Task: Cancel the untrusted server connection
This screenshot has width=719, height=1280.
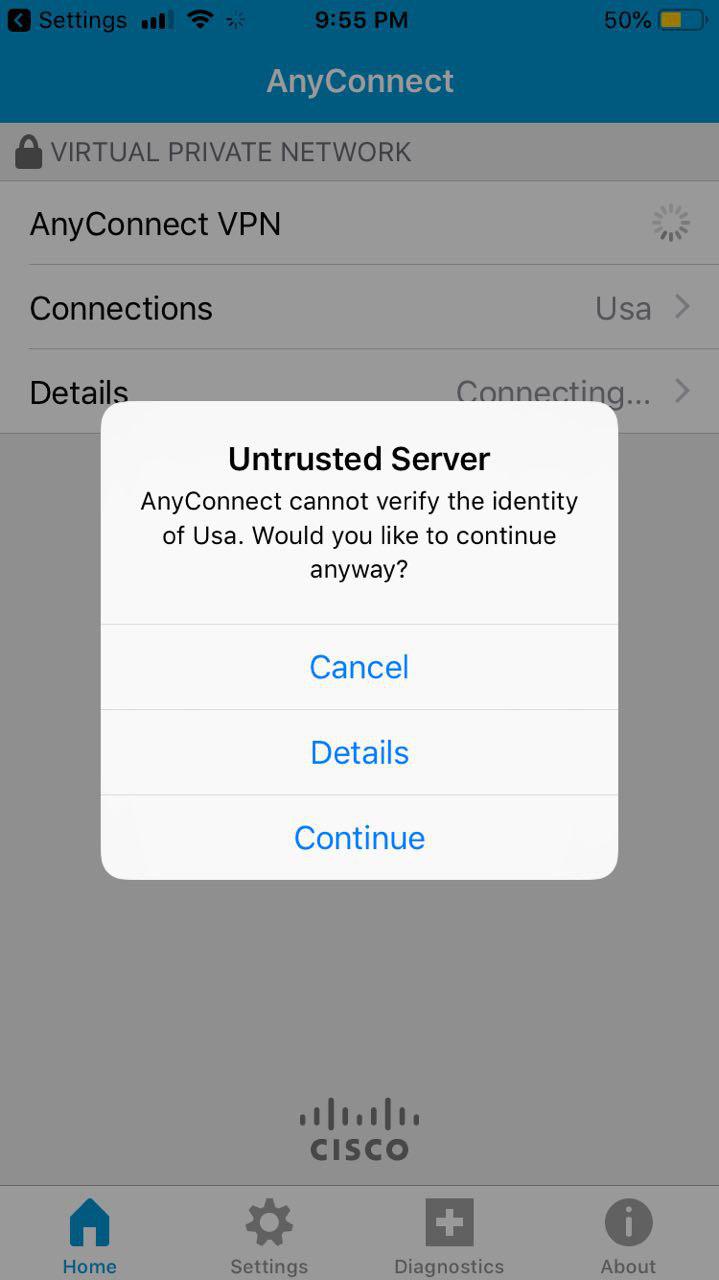Action: (359, 667)
